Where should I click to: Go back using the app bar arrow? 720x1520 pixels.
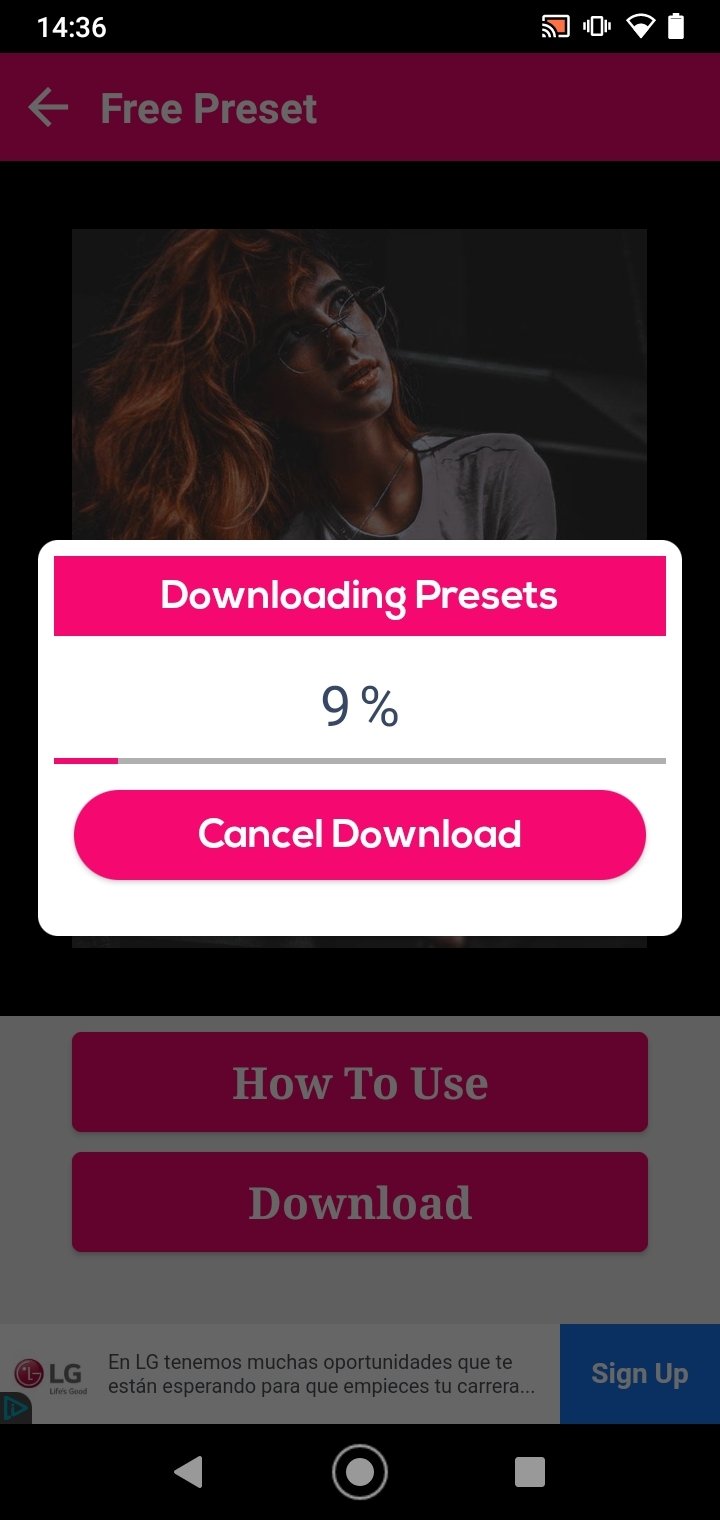point(48,108)
